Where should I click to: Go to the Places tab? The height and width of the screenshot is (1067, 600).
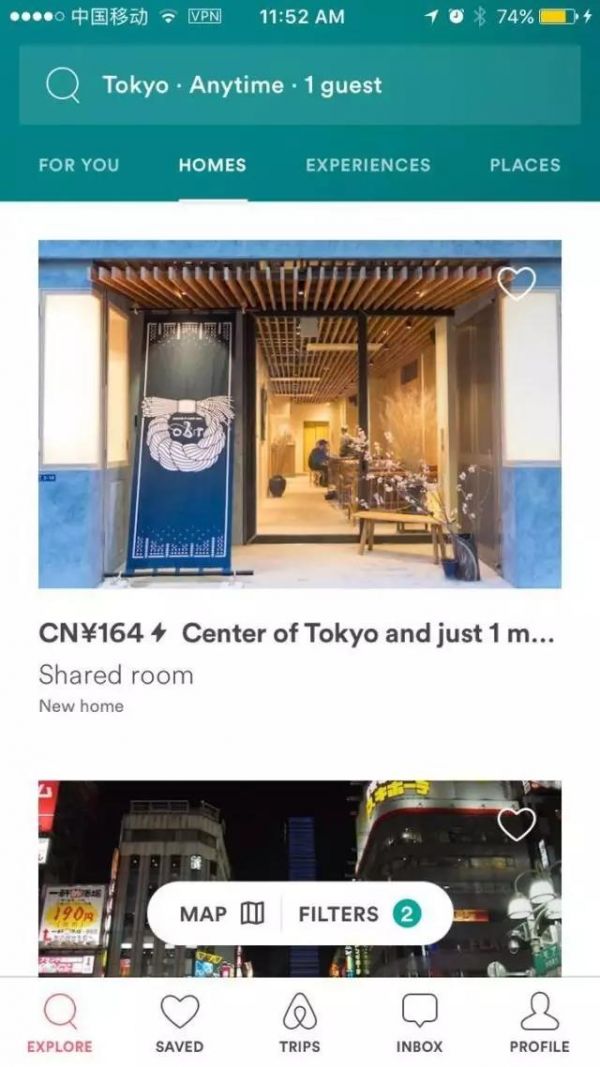[524, 165]
